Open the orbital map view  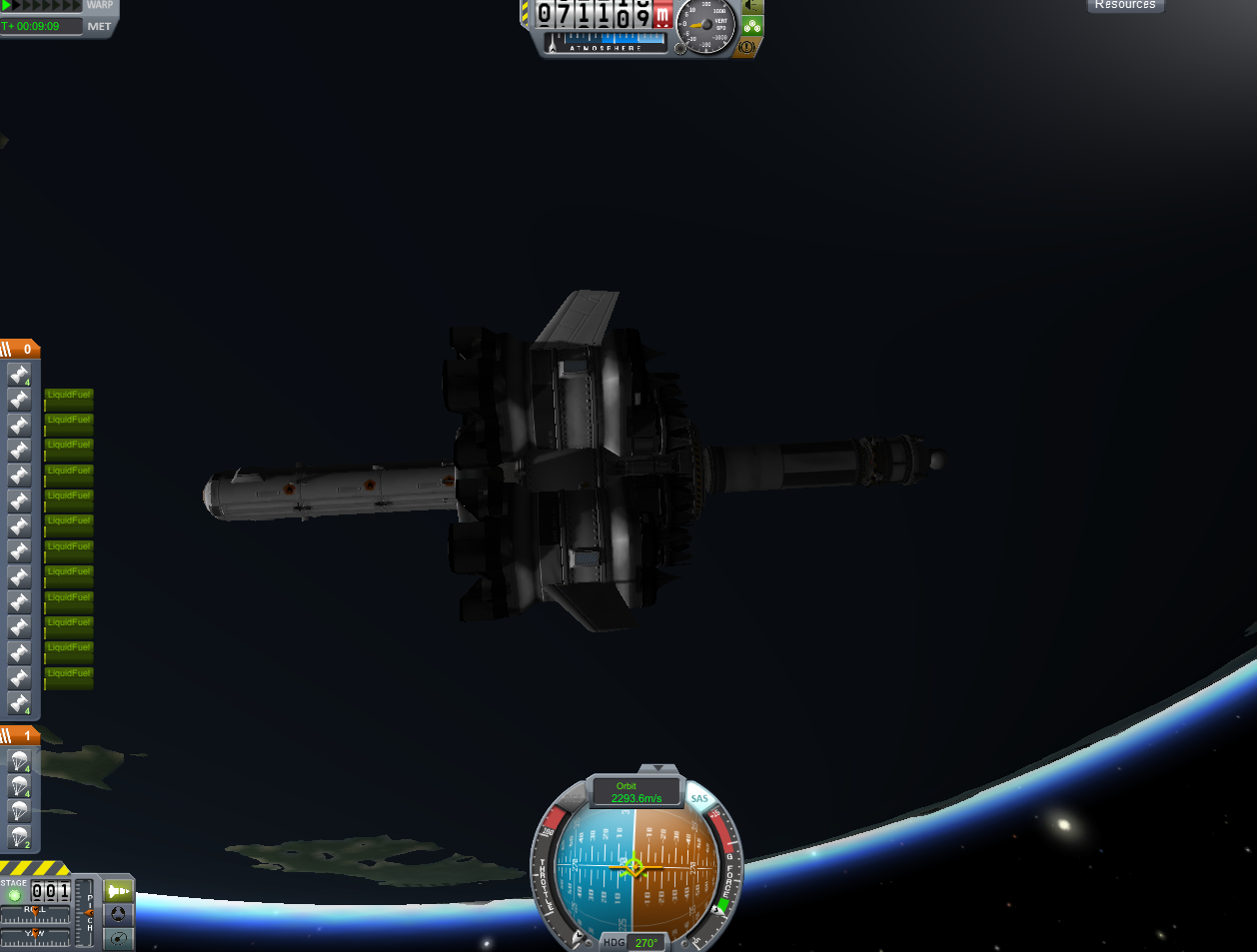click(119, 938)
